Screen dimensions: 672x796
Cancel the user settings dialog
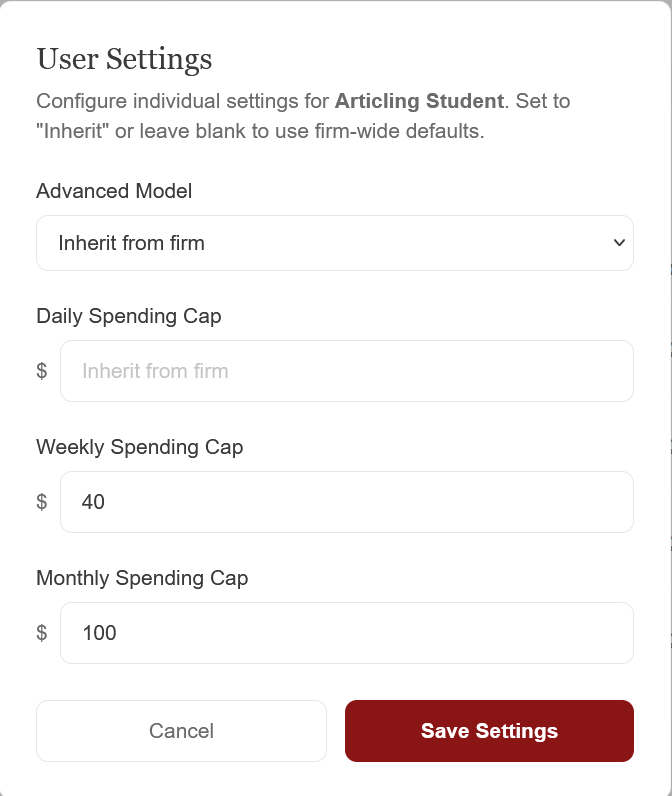[x=181, y=731]
